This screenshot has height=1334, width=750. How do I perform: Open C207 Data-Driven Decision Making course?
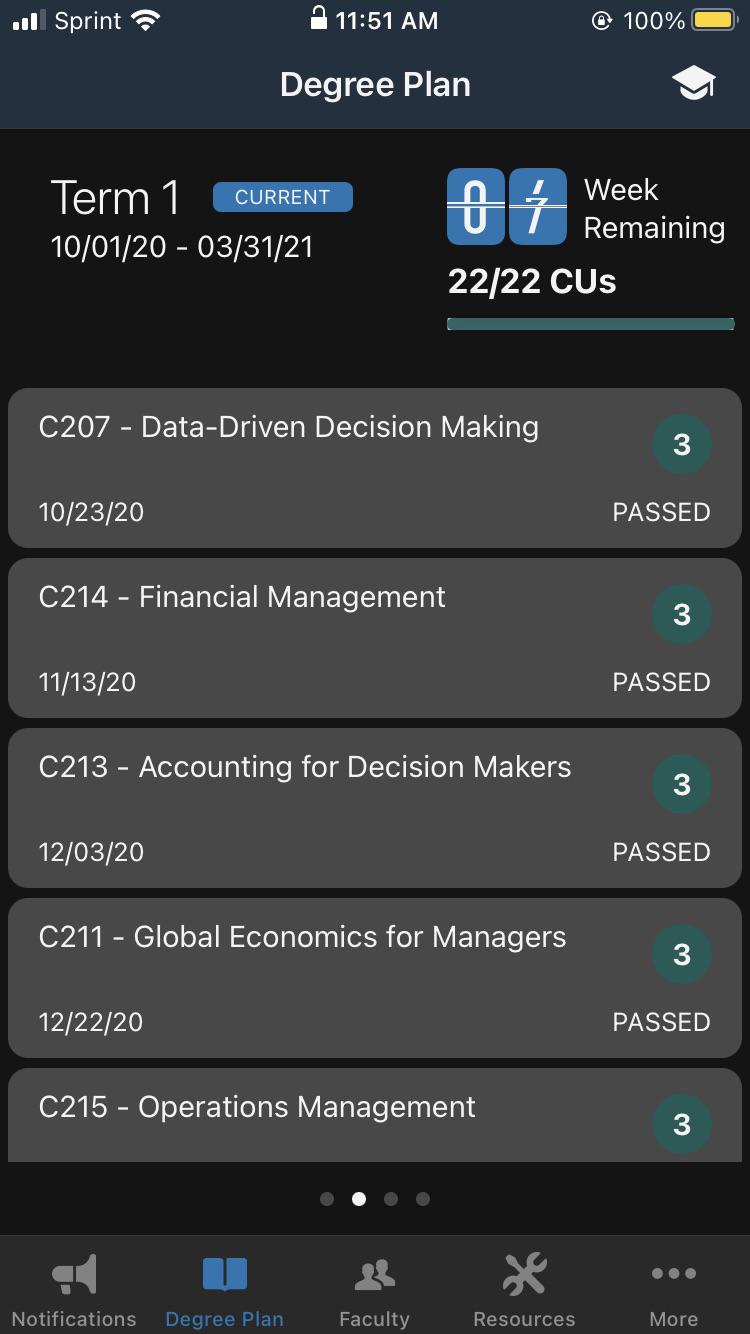pos(374,468)
